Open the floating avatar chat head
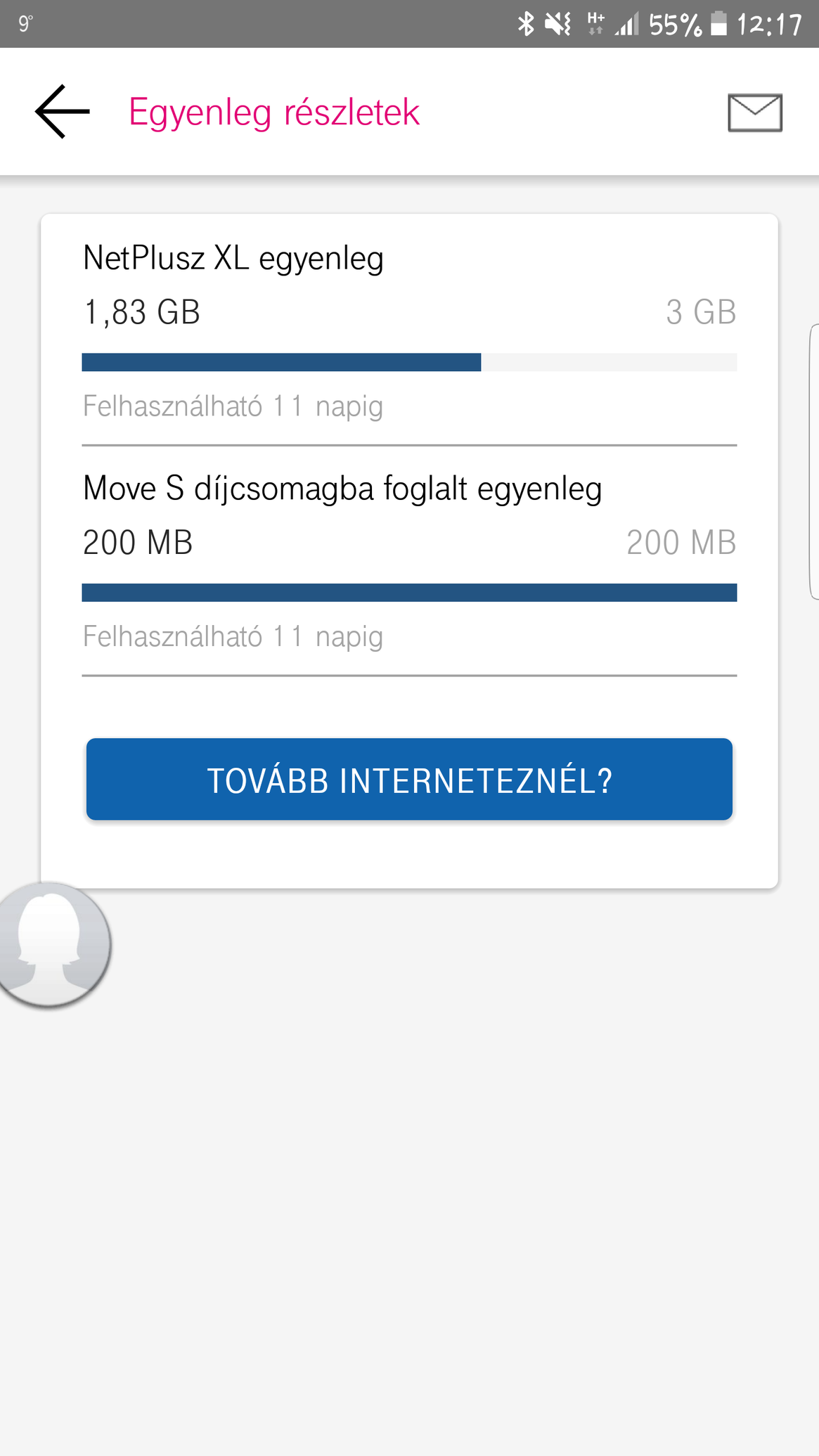 (x=52, y=945)
